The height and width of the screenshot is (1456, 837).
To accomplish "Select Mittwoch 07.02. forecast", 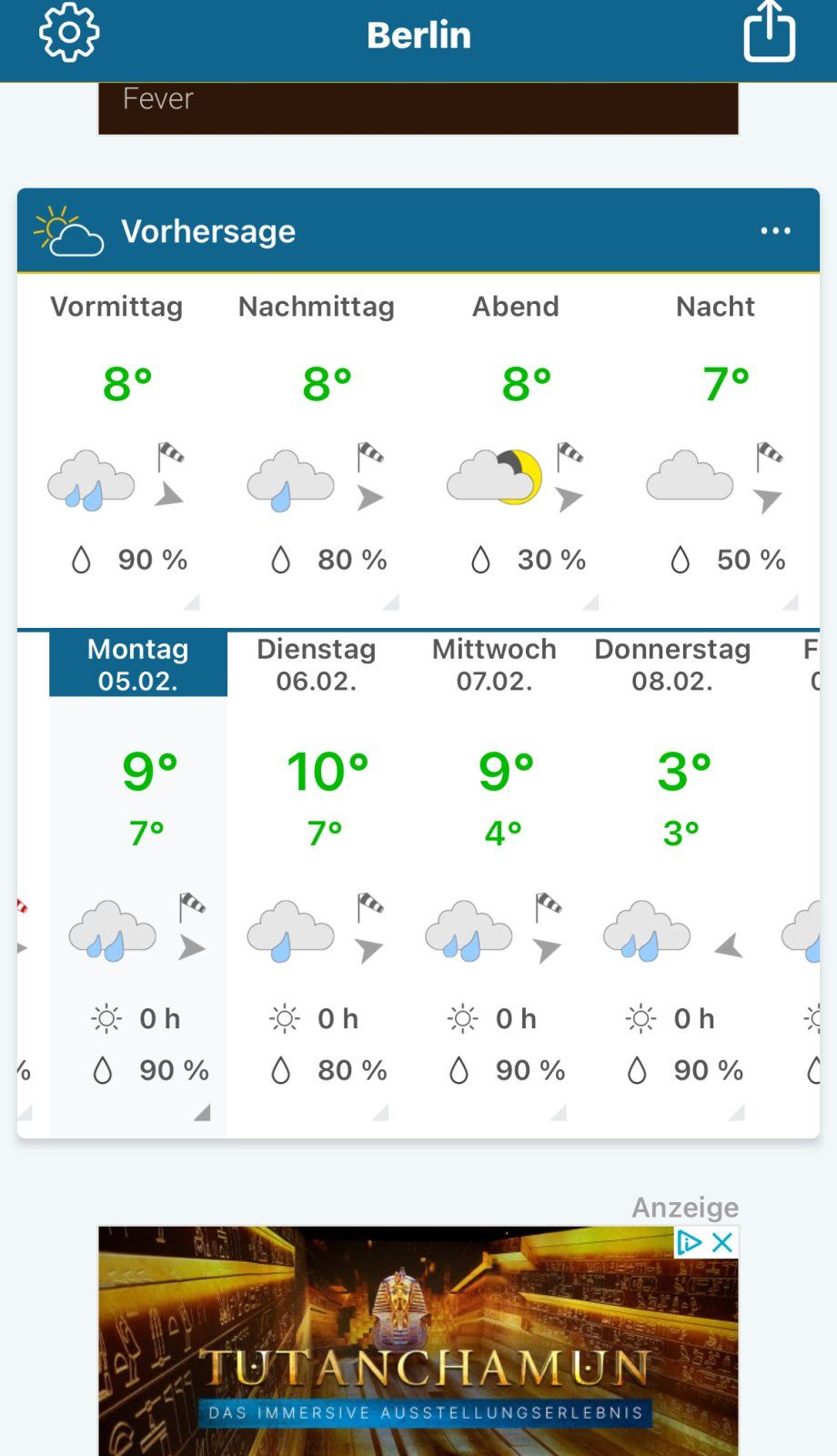I will [494, 663].
